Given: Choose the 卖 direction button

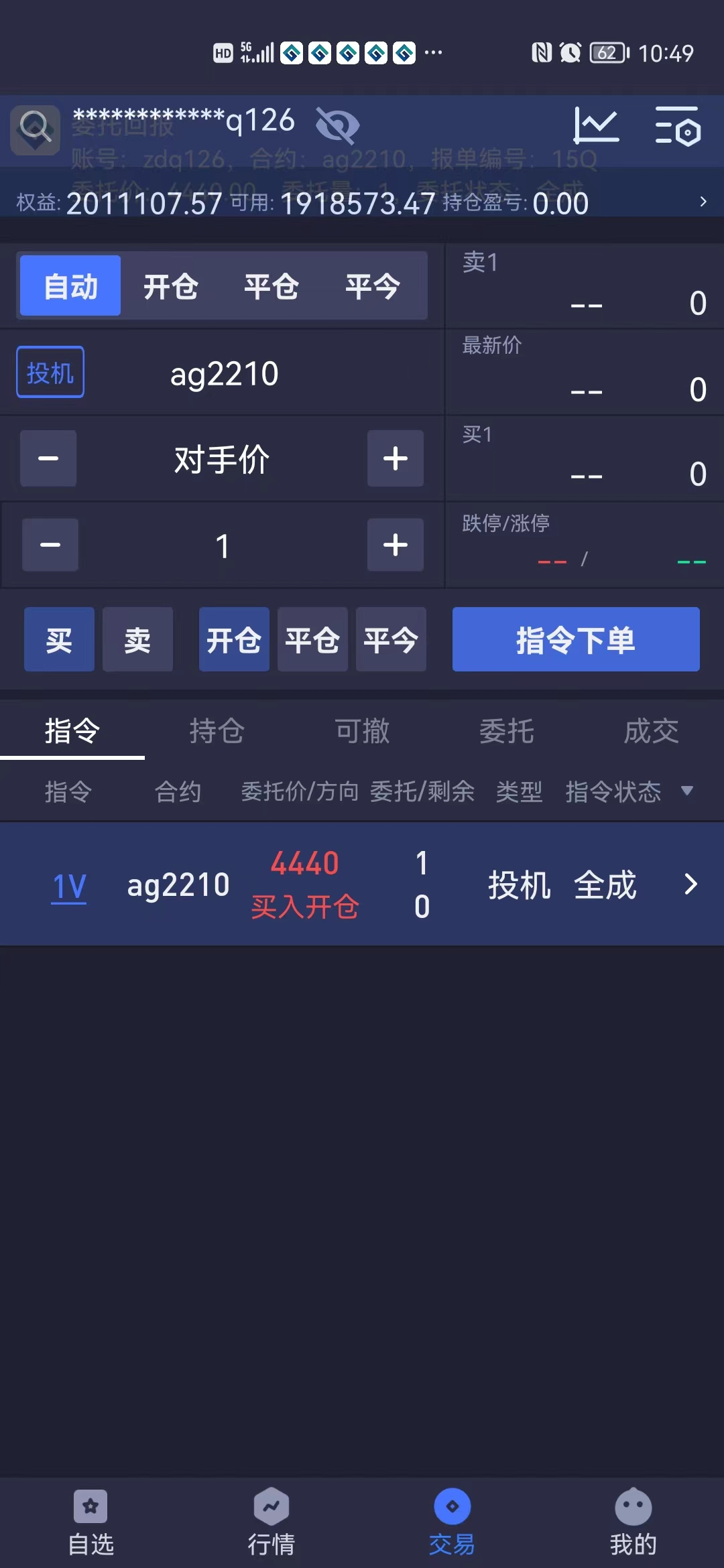Looking at the screenshot, I should [137, 640].
